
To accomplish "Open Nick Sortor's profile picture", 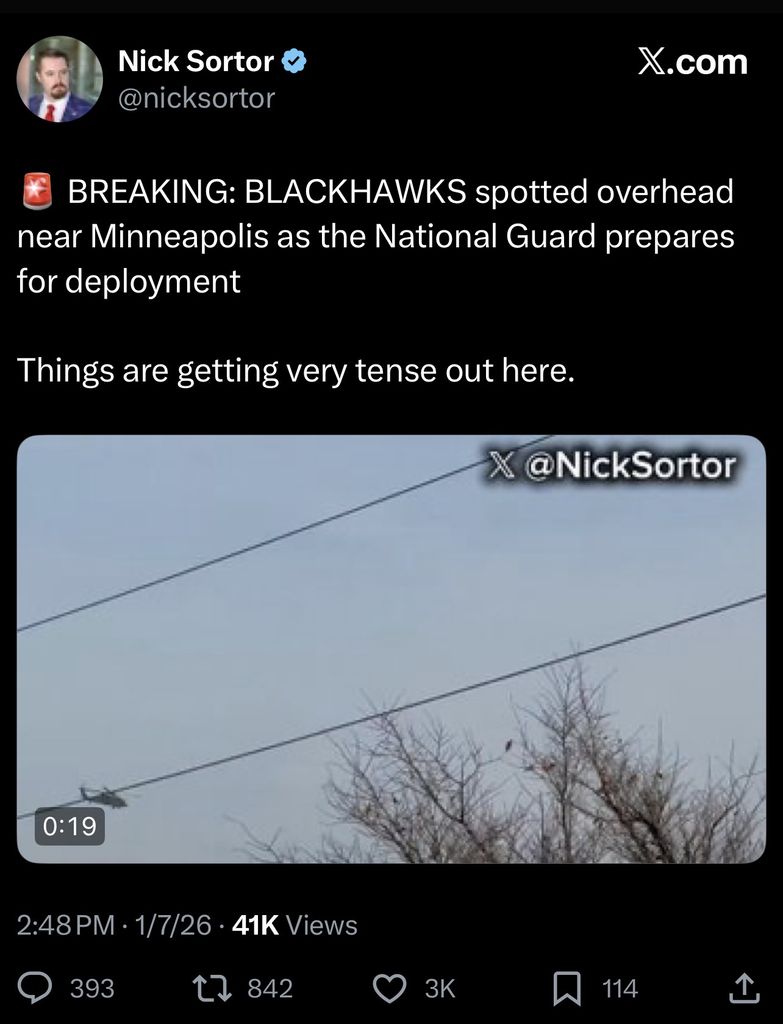I will click(59, 79).
